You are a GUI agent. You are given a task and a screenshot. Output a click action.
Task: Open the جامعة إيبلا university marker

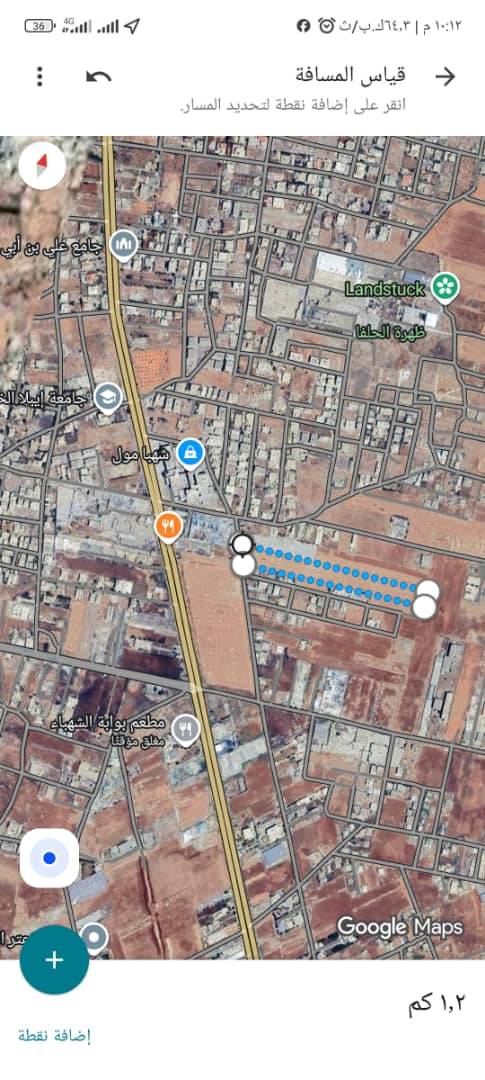click(108, 398)
